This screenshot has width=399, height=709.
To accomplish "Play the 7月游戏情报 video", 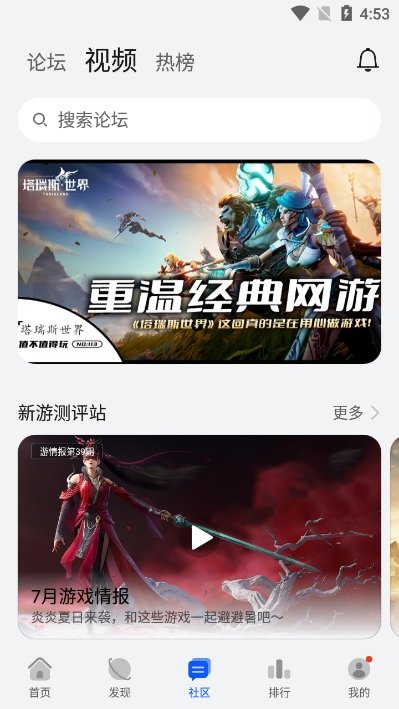I will coord(201,538).
